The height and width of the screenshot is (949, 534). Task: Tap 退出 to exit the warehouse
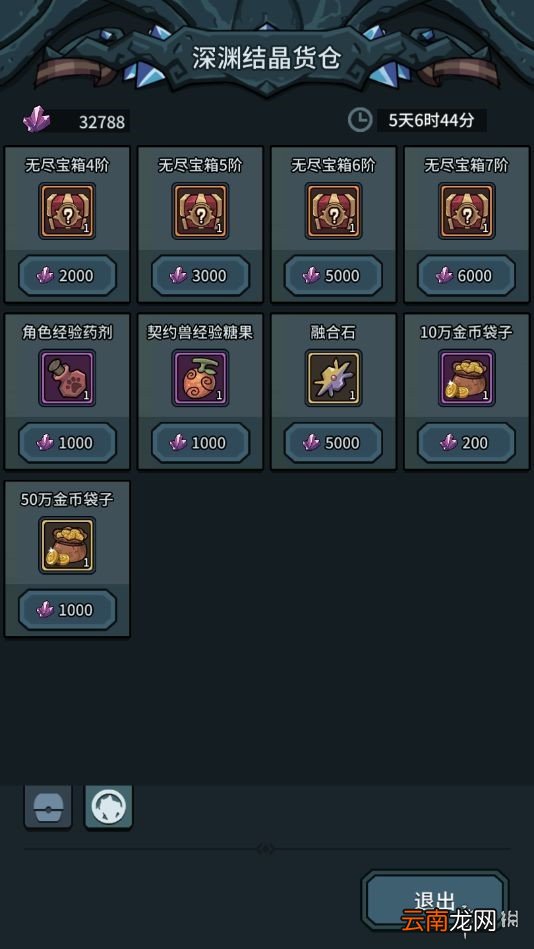tap(435, 901)
